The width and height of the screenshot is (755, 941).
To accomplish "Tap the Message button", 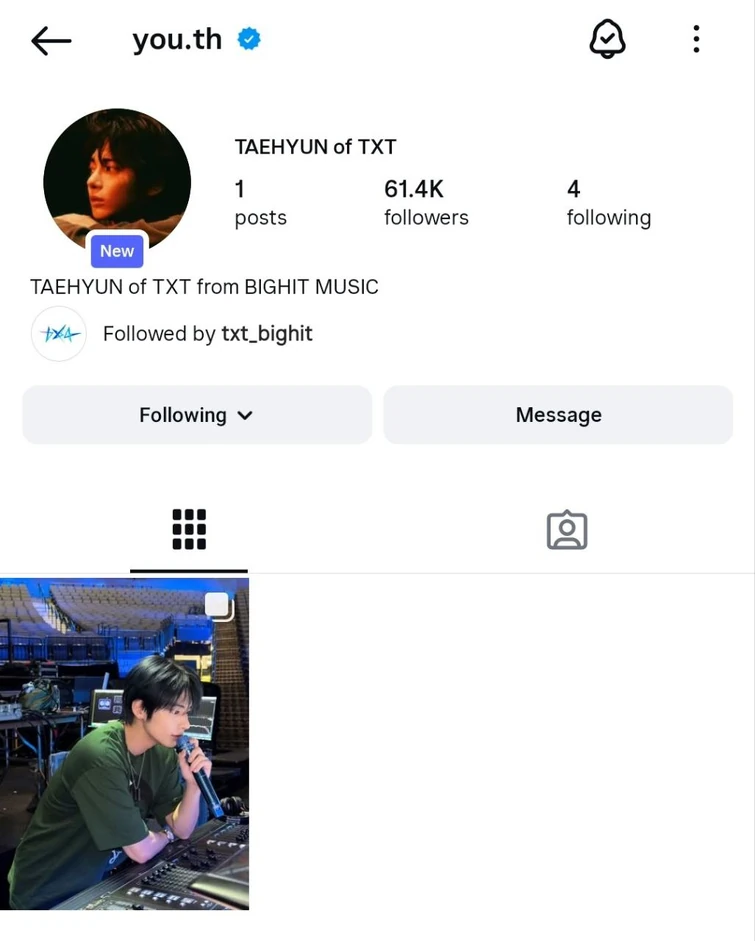I will [558, 415].
